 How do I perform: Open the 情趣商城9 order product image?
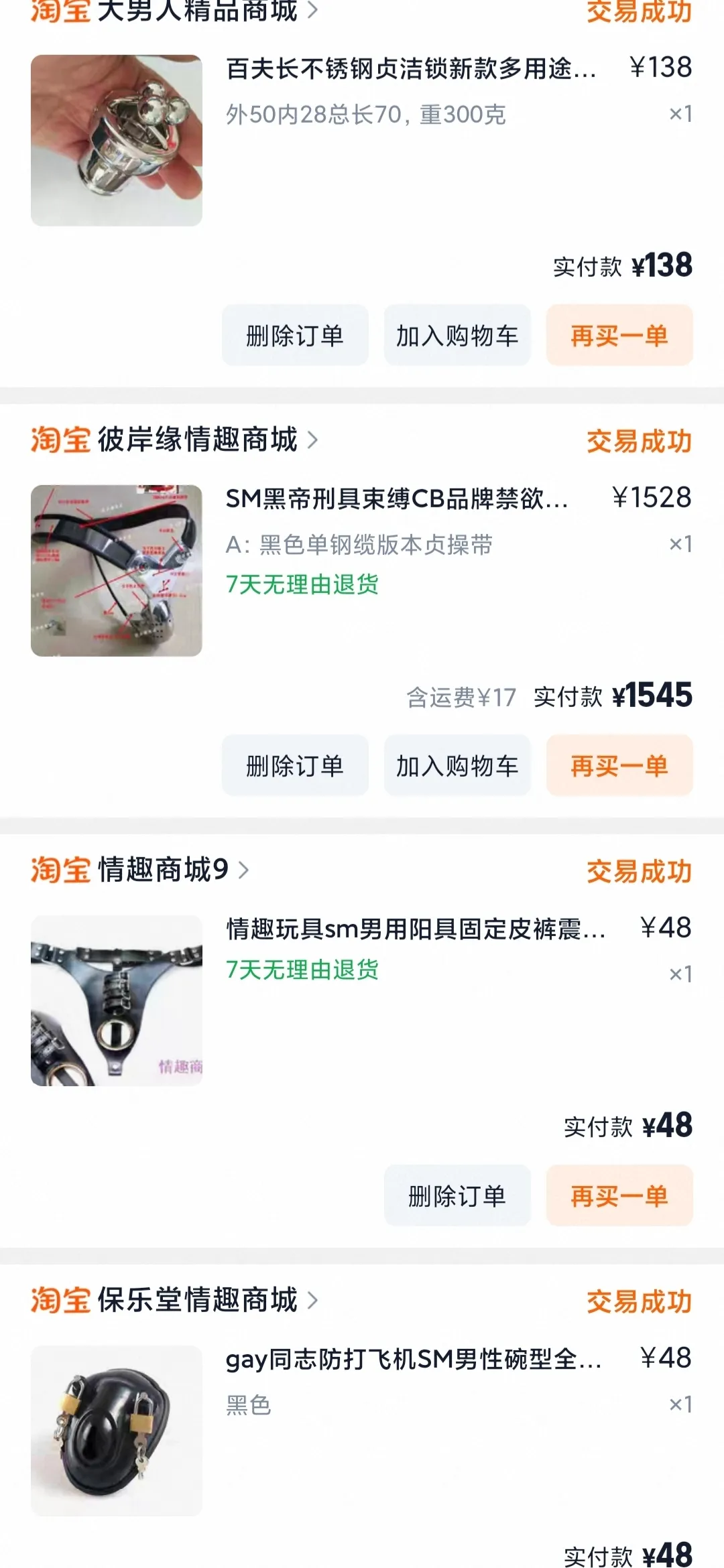(x=117, y=1000)
